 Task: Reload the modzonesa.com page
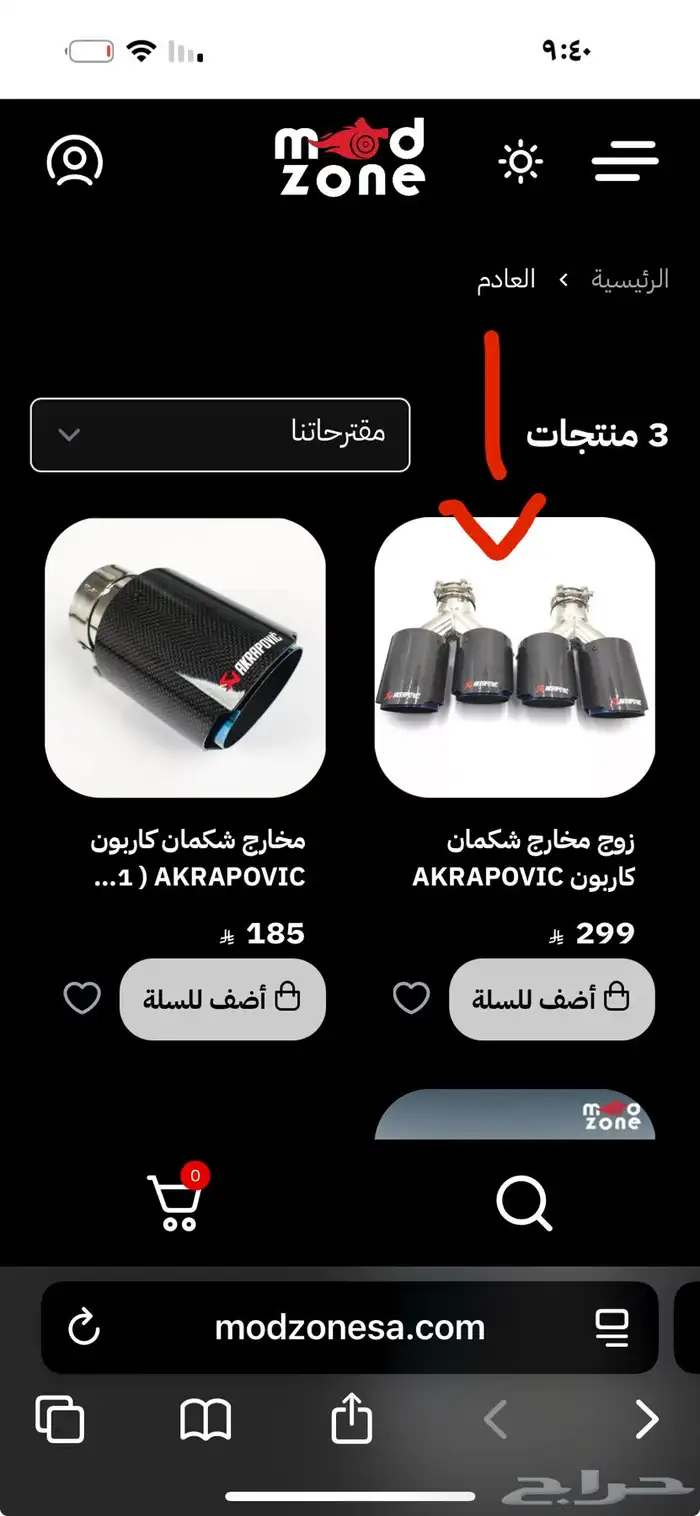pyautogui.click(x=85, y=1328)
